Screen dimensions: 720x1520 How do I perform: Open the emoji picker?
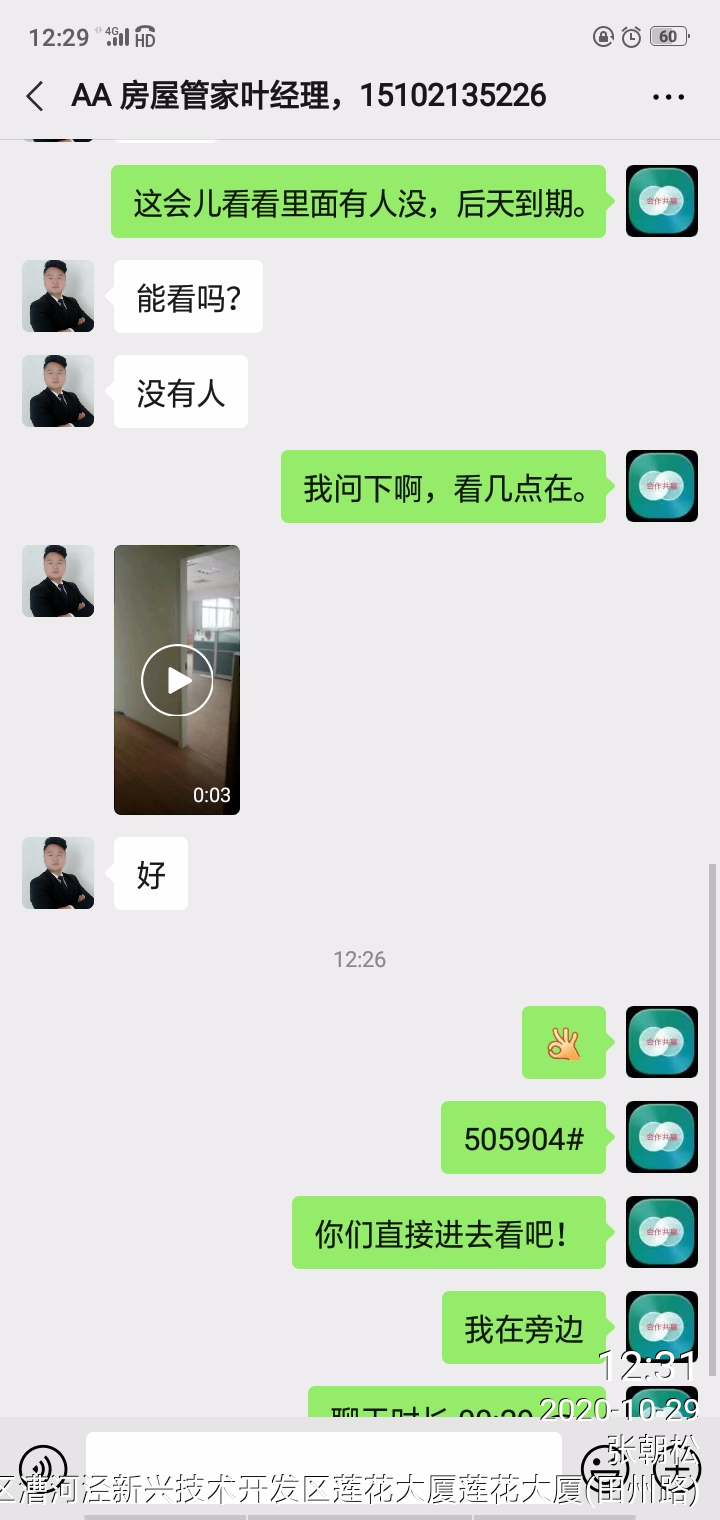point(606,1466)
